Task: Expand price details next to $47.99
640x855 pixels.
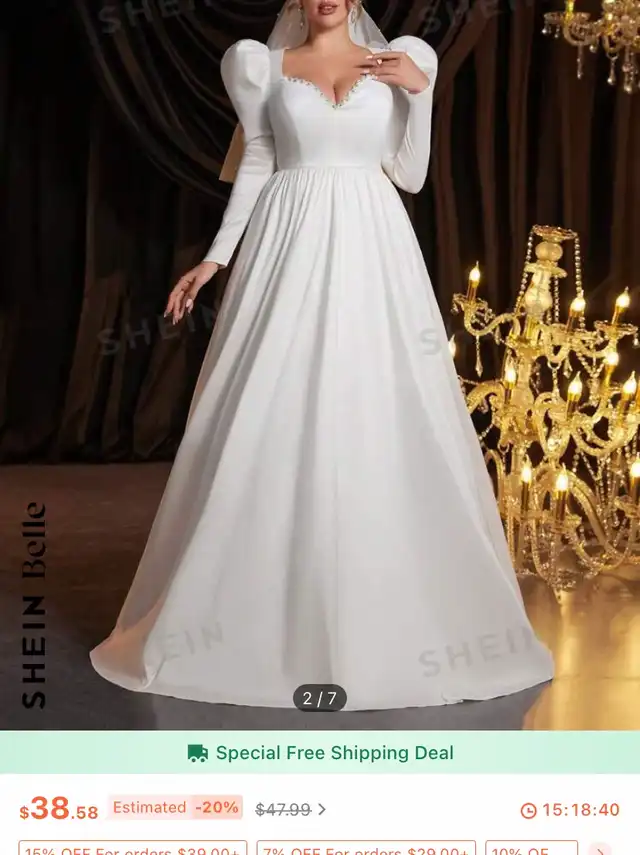Action: (322, 809)
